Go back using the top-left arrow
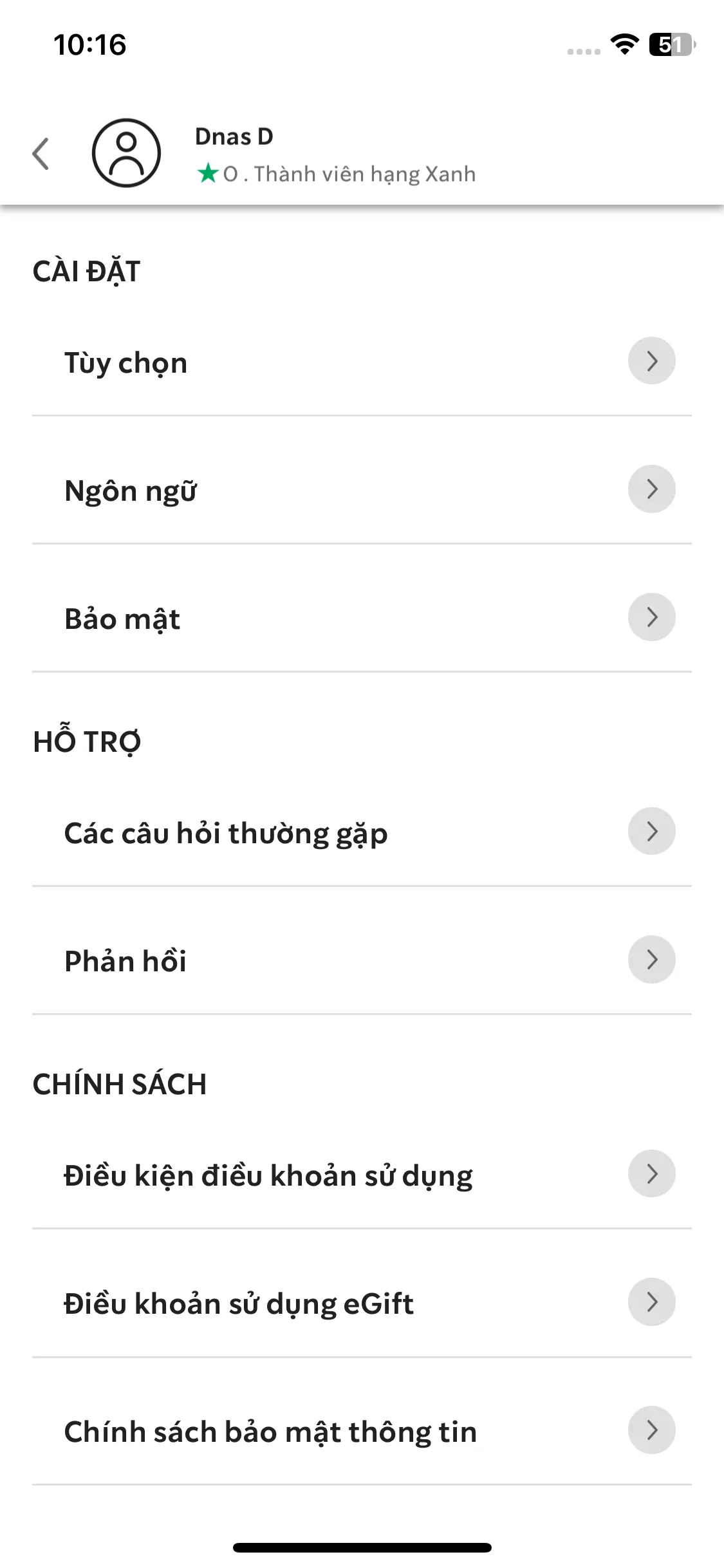Image resolution: width=724 pixels, height=1568 pixels. coord(41,154)
